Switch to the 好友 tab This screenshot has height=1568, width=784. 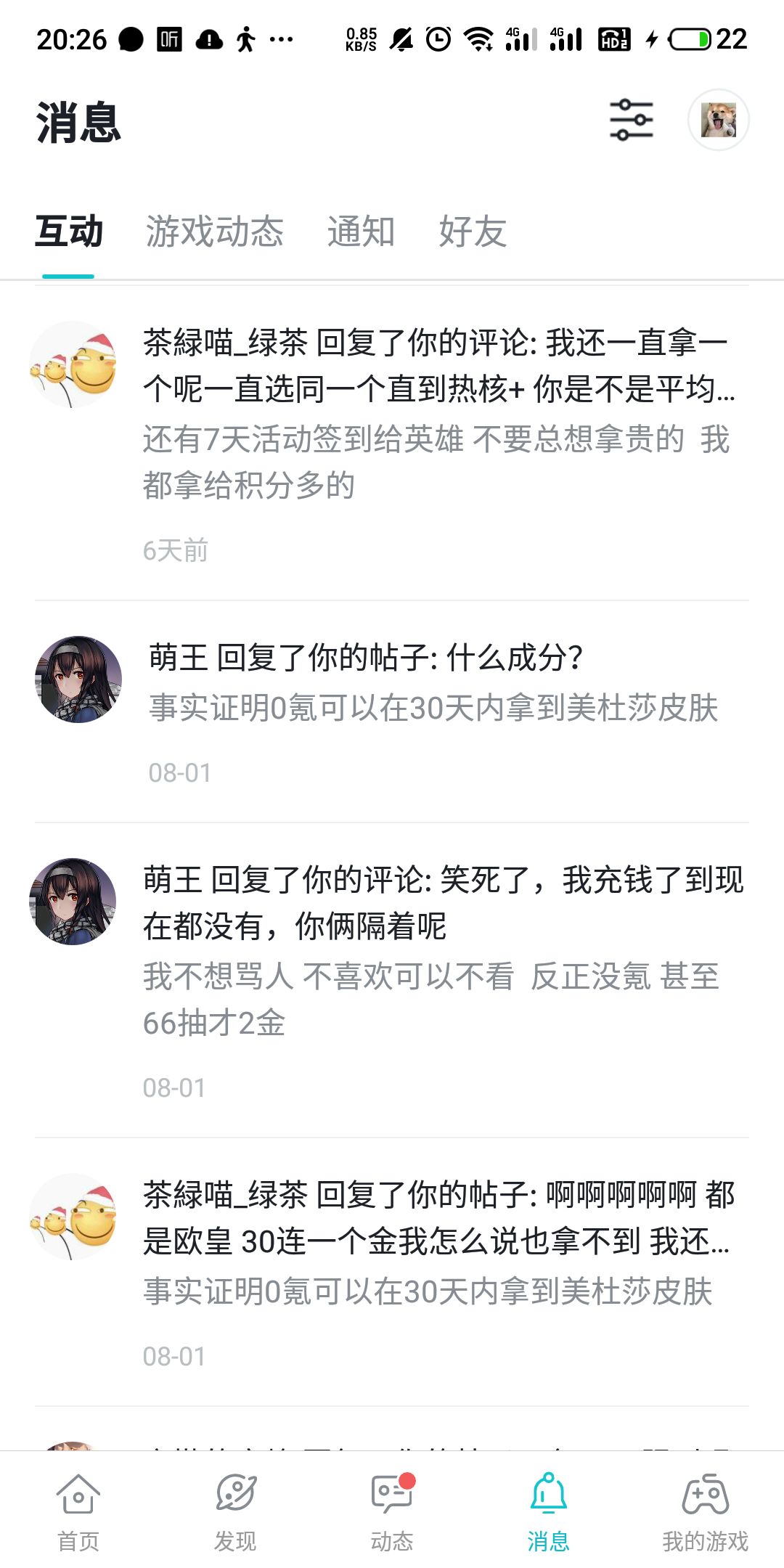coord(473,232)
